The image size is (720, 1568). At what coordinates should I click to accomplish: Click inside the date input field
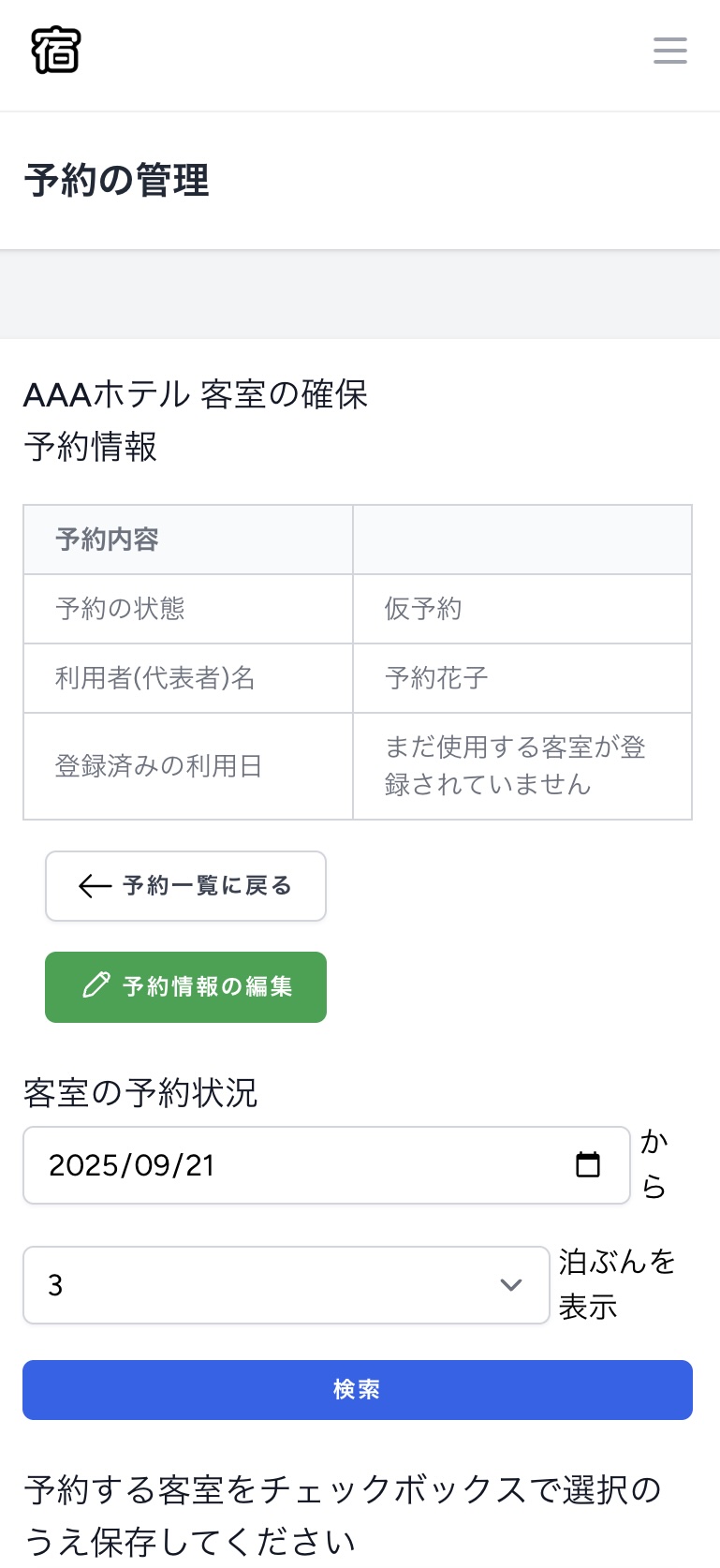coord(281,1164)
